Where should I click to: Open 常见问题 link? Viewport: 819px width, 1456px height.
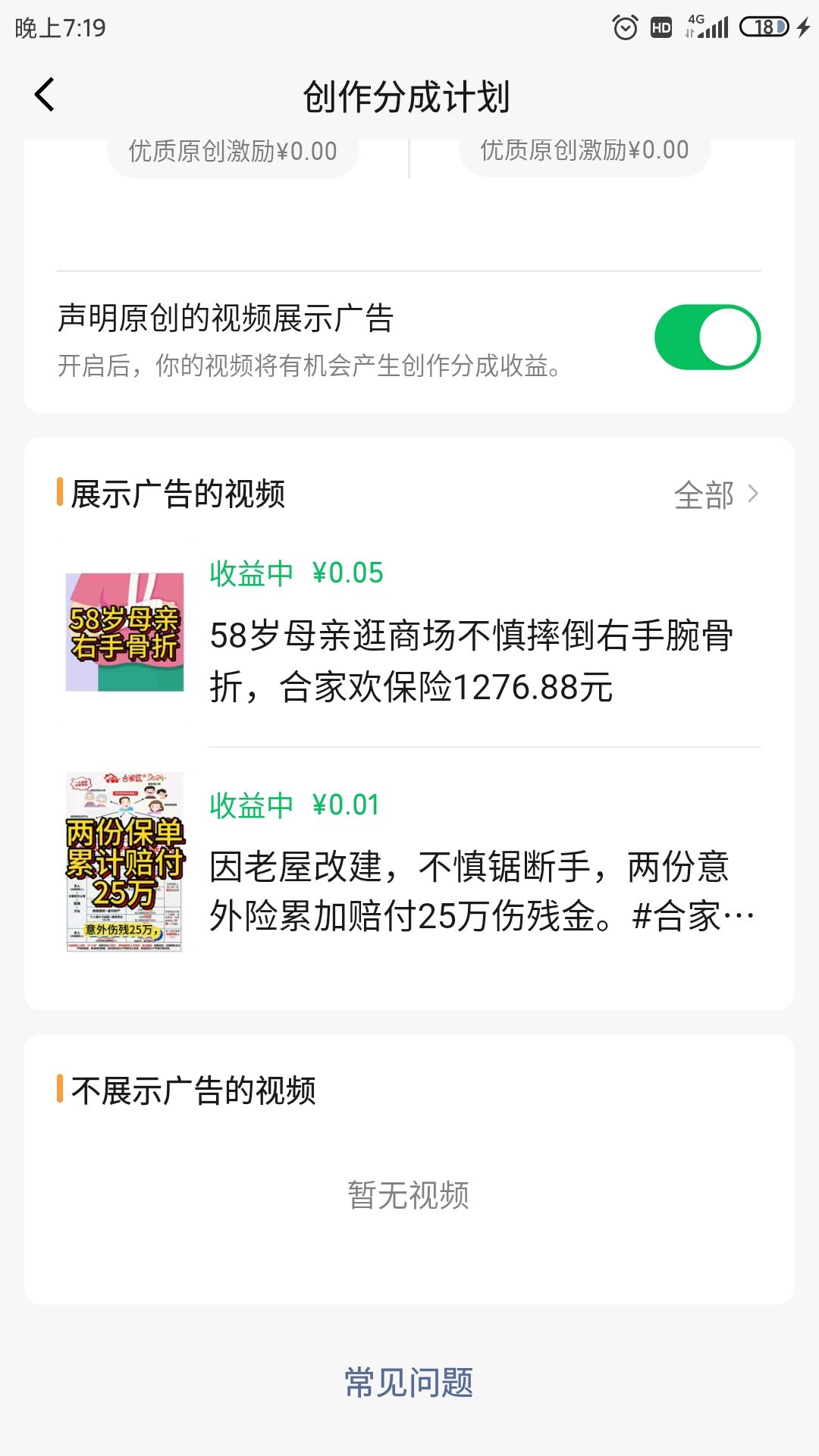[409, 1382]
